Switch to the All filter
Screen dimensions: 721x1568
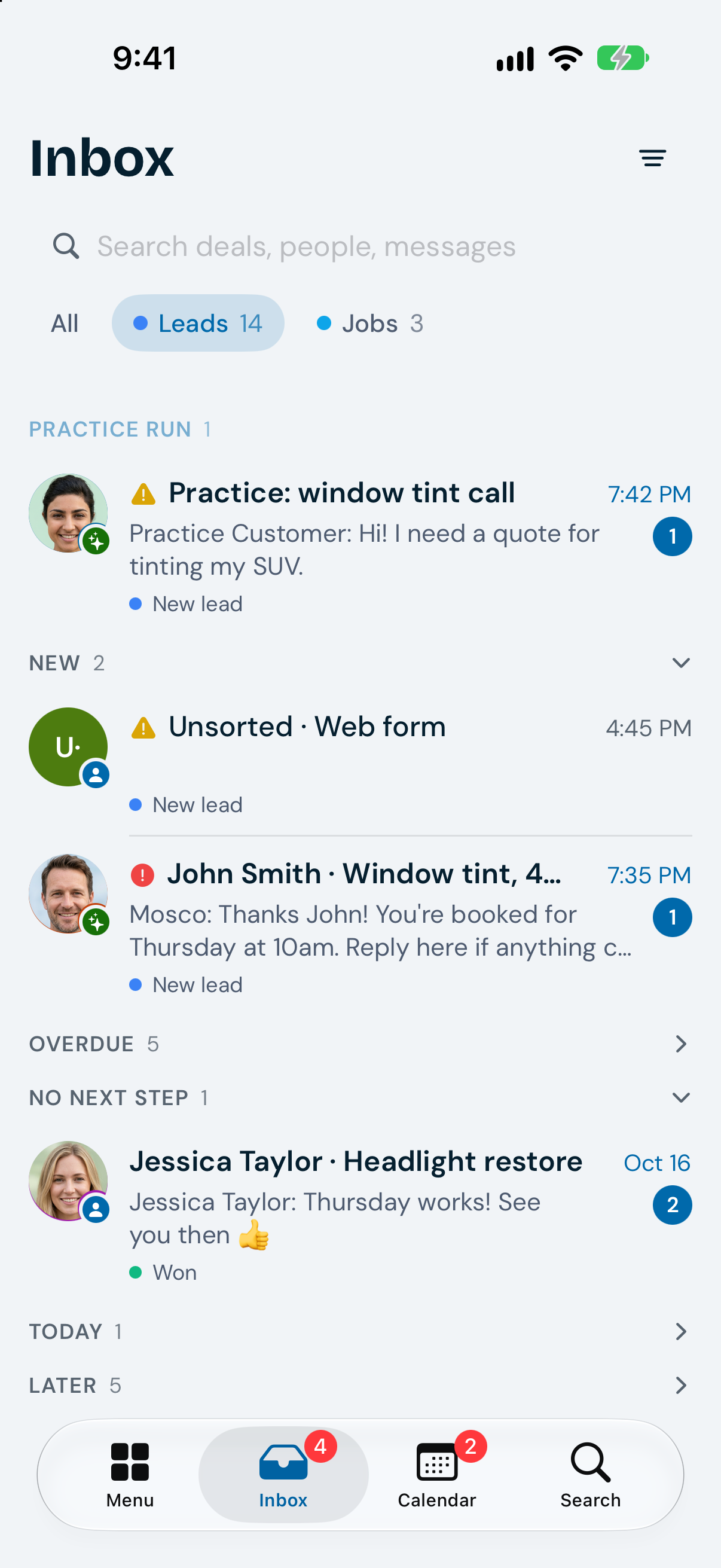click(x=65, y=323)
